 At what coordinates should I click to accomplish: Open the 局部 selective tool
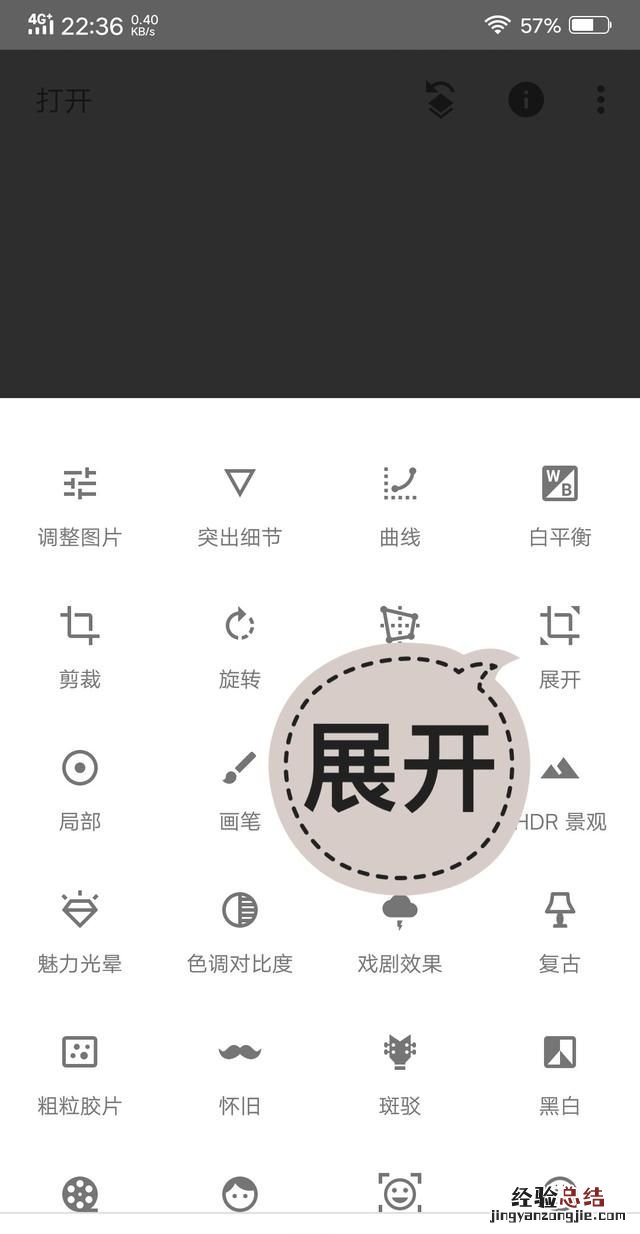80,789
